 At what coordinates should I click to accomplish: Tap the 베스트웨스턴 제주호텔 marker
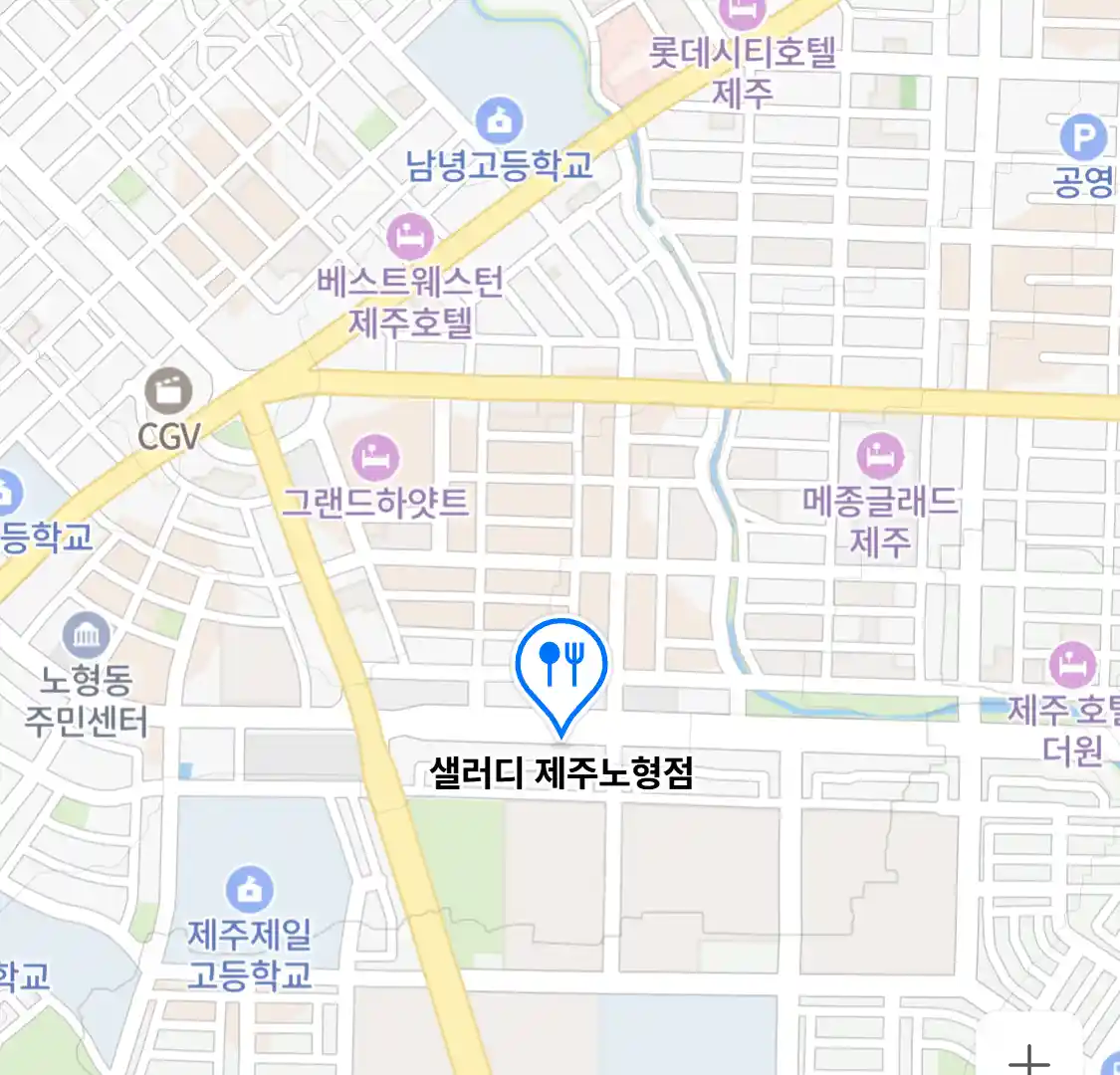pyautogui.click(x=410, y=237)
